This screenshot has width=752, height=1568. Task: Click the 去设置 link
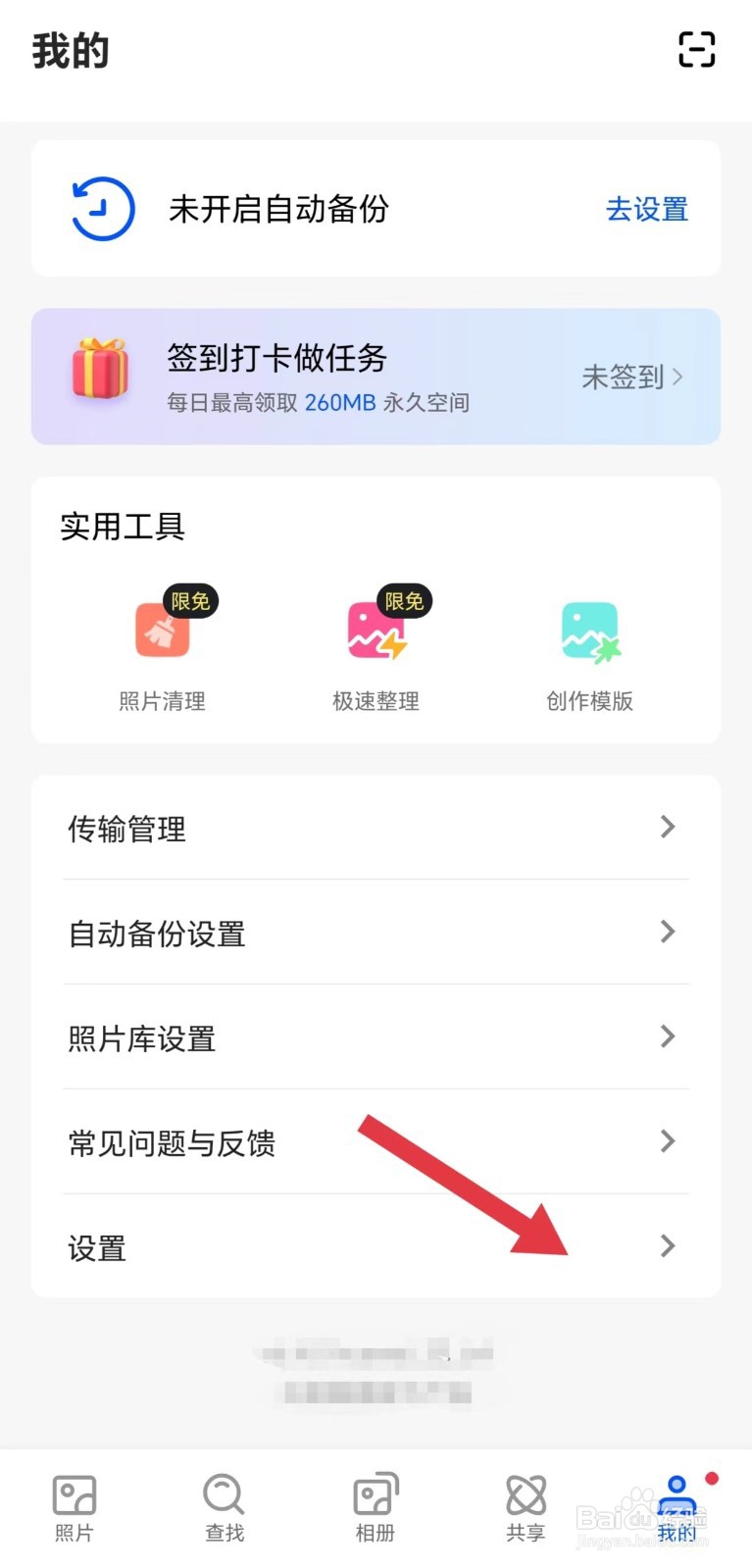(x=646, y=208)
